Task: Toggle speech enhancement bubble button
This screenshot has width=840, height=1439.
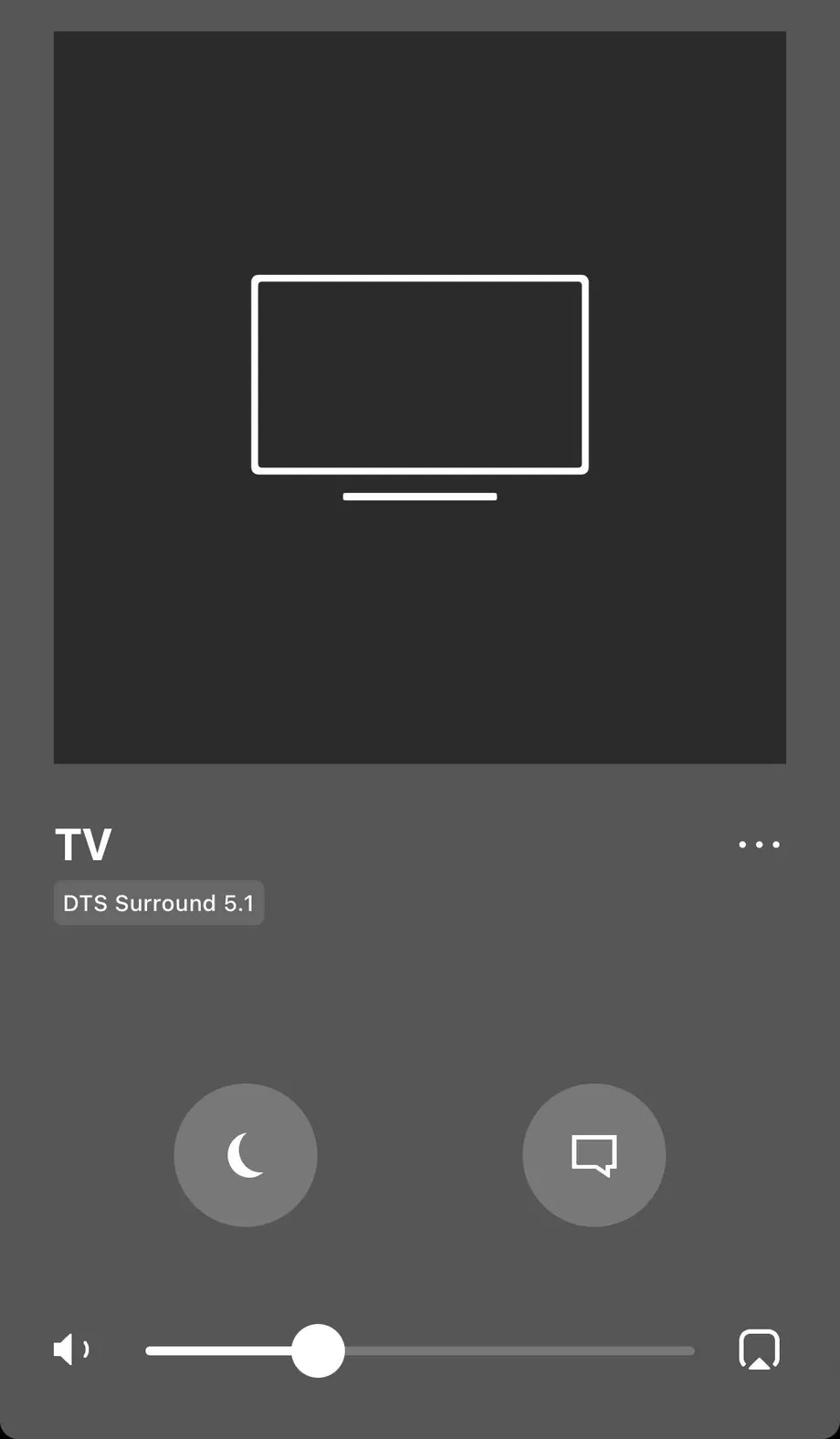Action: coord(594,1155)
